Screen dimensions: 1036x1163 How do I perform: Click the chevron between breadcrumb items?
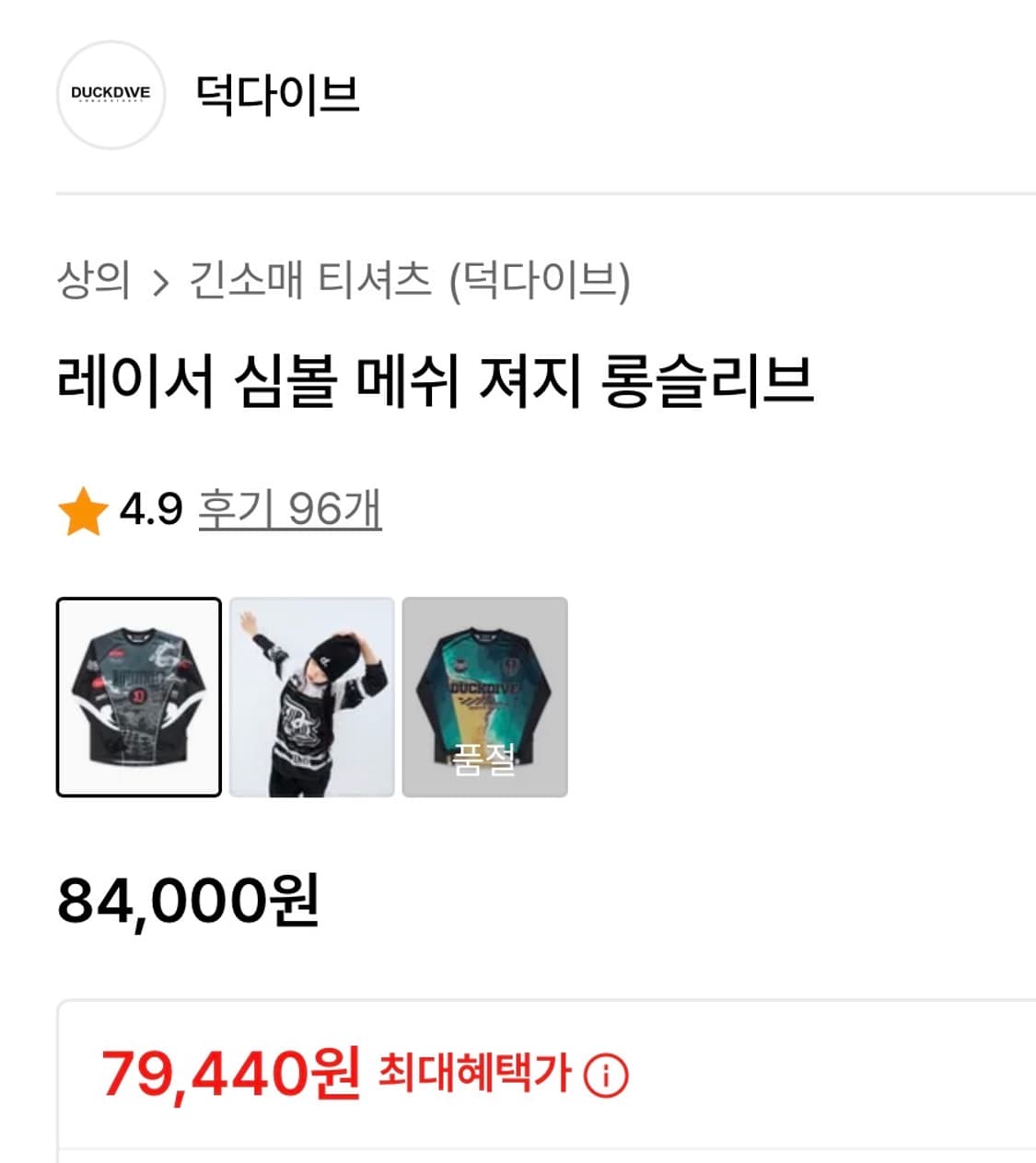tap(164, 280)
